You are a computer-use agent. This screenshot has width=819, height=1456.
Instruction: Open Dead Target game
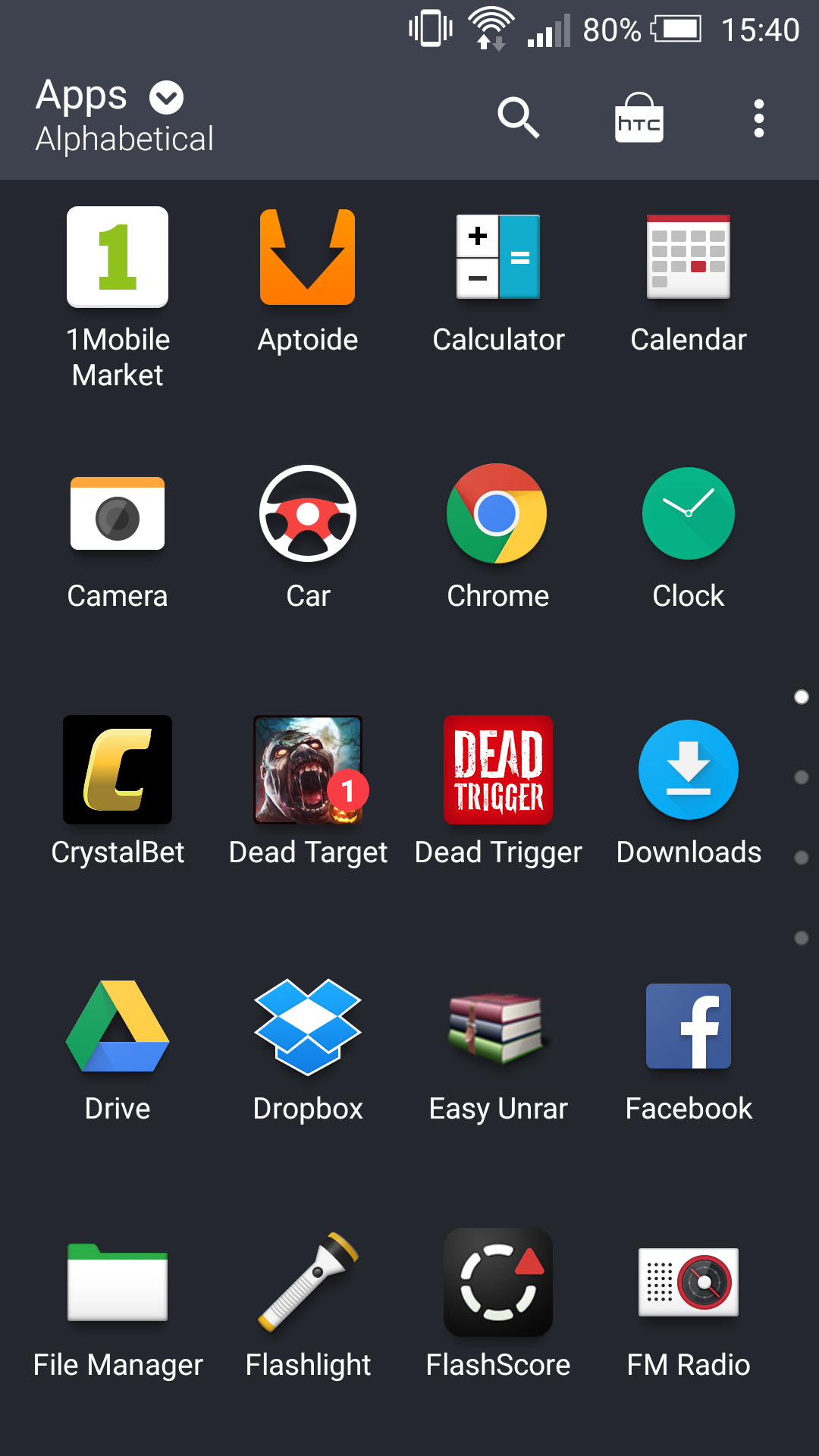point(308,770)
